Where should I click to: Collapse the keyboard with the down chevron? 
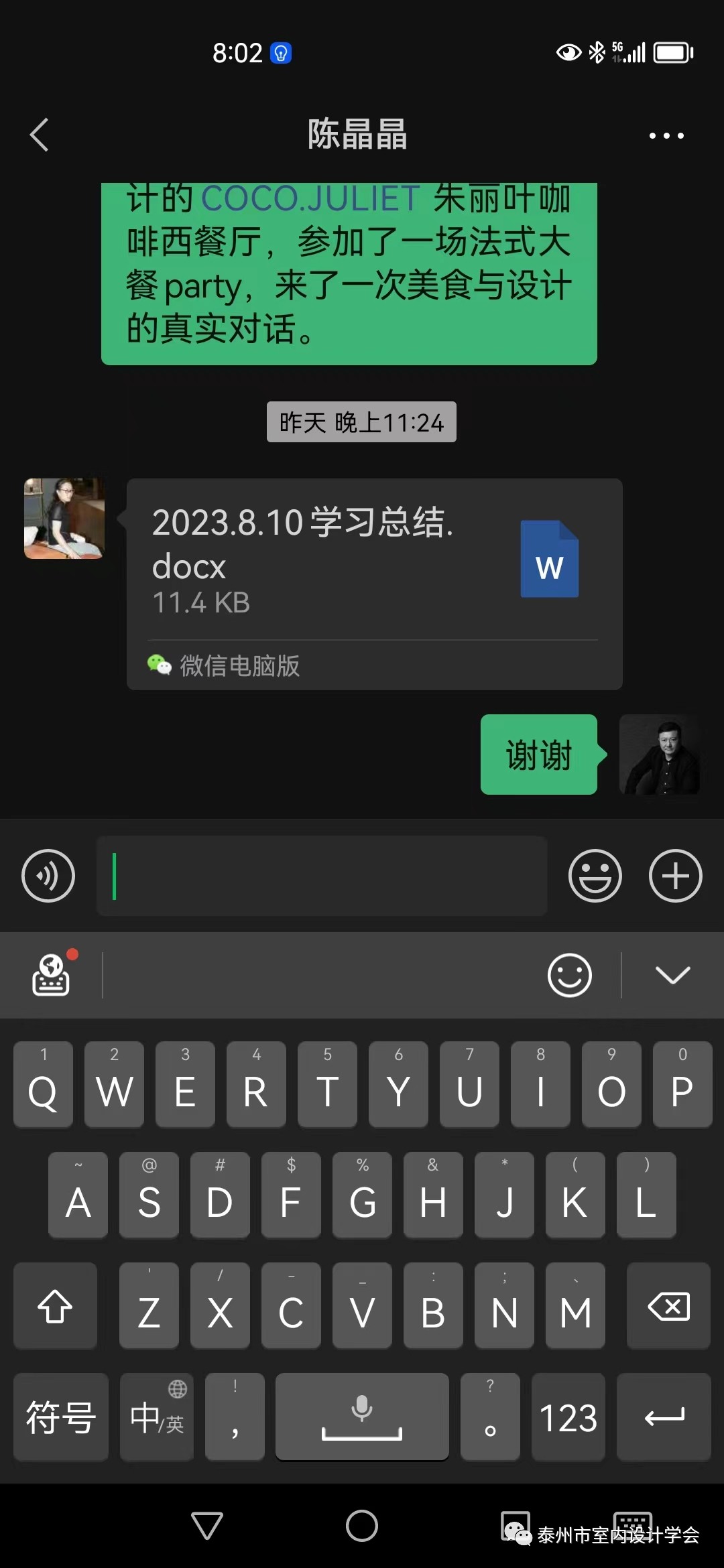(673, 975)
